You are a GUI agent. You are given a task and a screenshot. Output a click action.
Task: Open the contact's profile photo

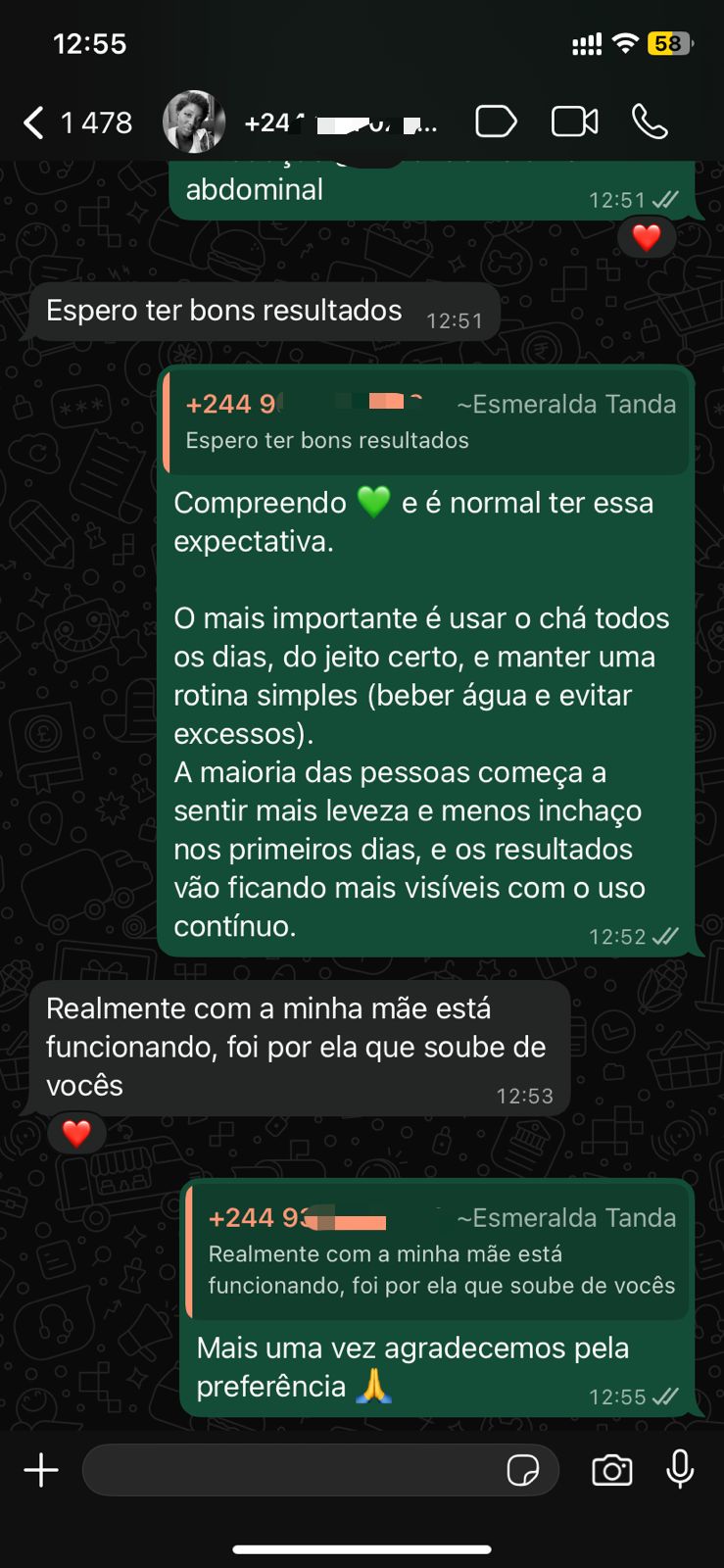click(x=194, y=122)
